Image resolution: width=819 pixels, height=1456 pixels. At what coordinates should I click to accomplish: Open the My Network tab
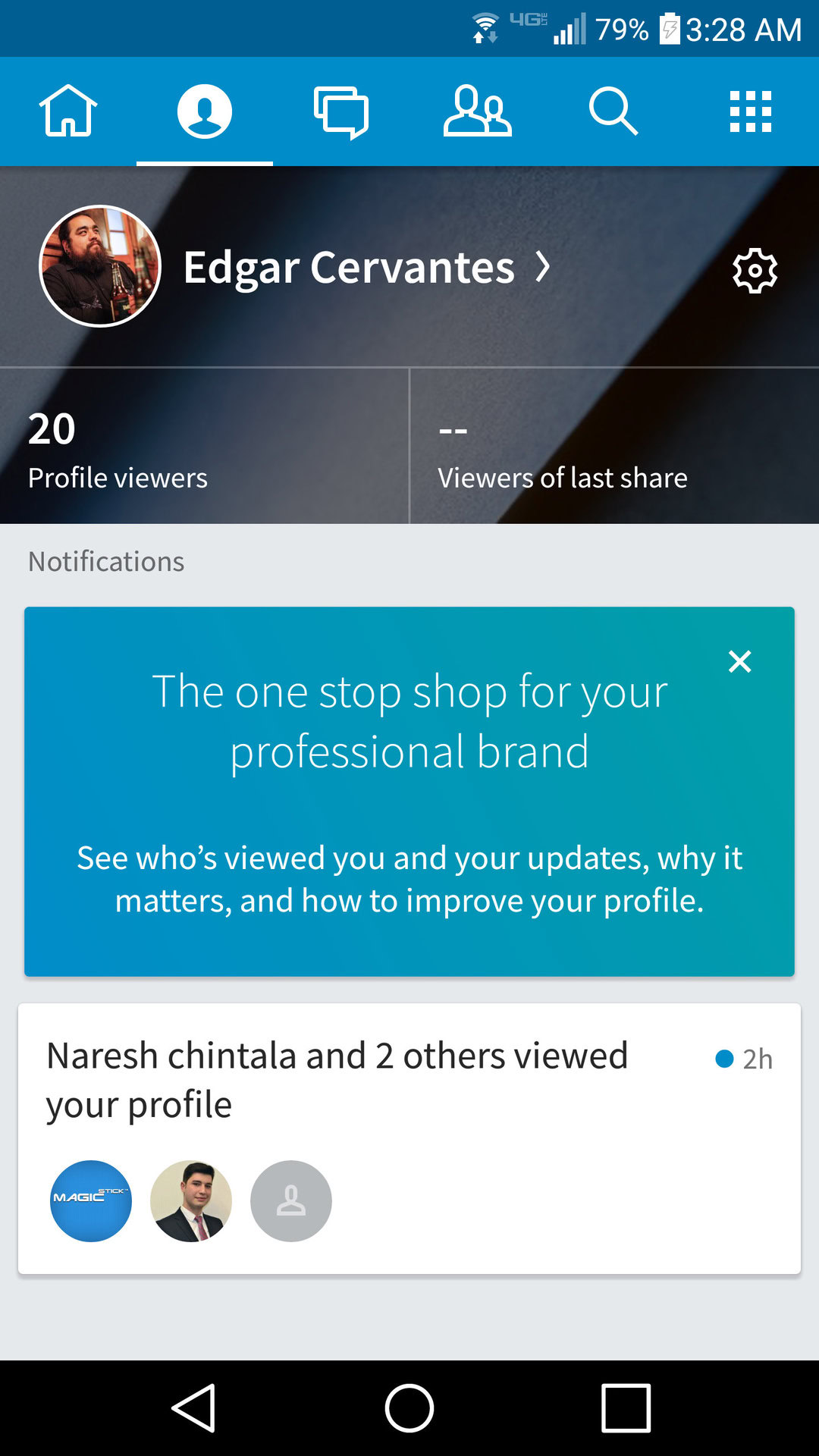477,111
